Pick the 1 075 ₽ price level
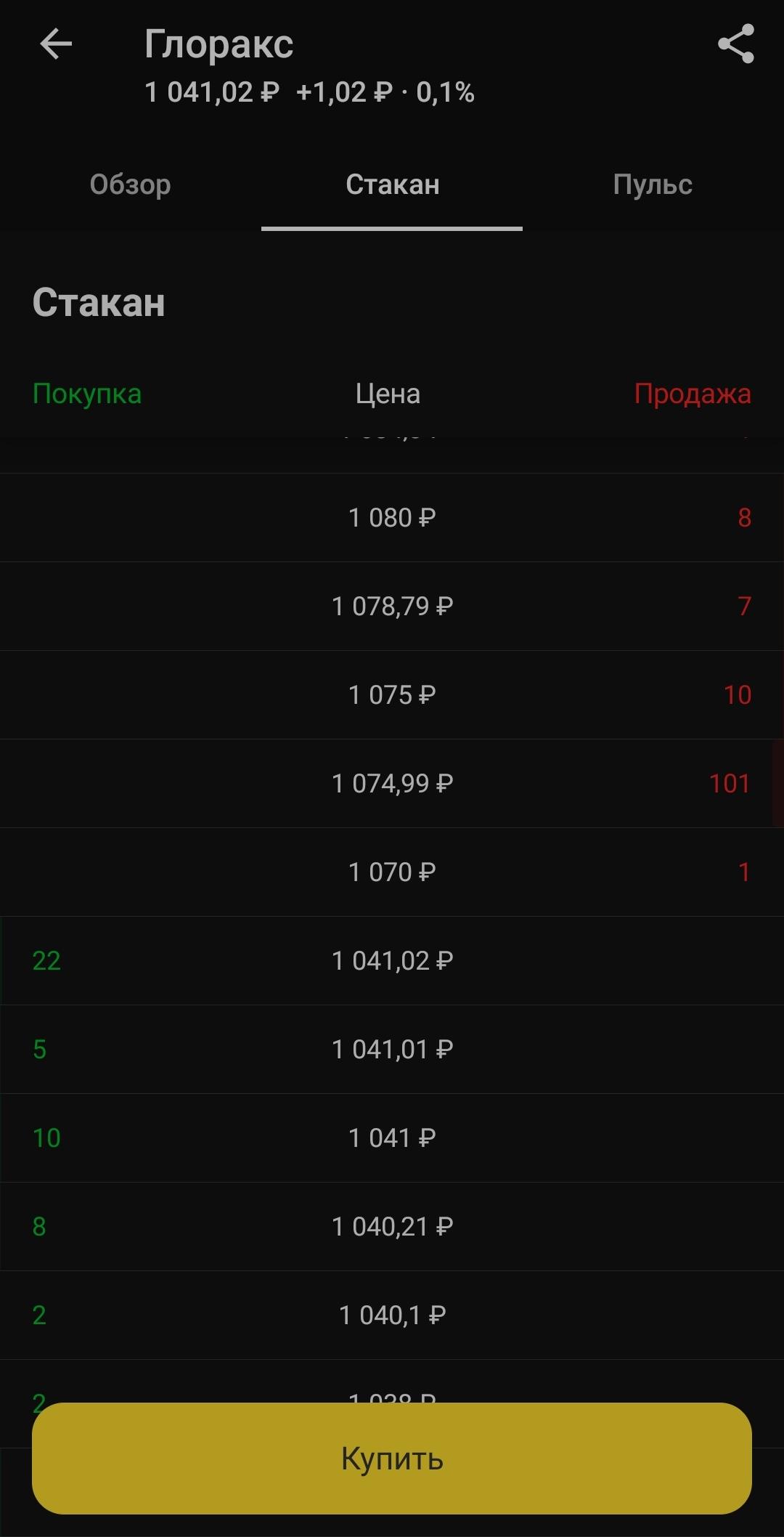The width and height of the screenshot is (784, 1537). 392,695
